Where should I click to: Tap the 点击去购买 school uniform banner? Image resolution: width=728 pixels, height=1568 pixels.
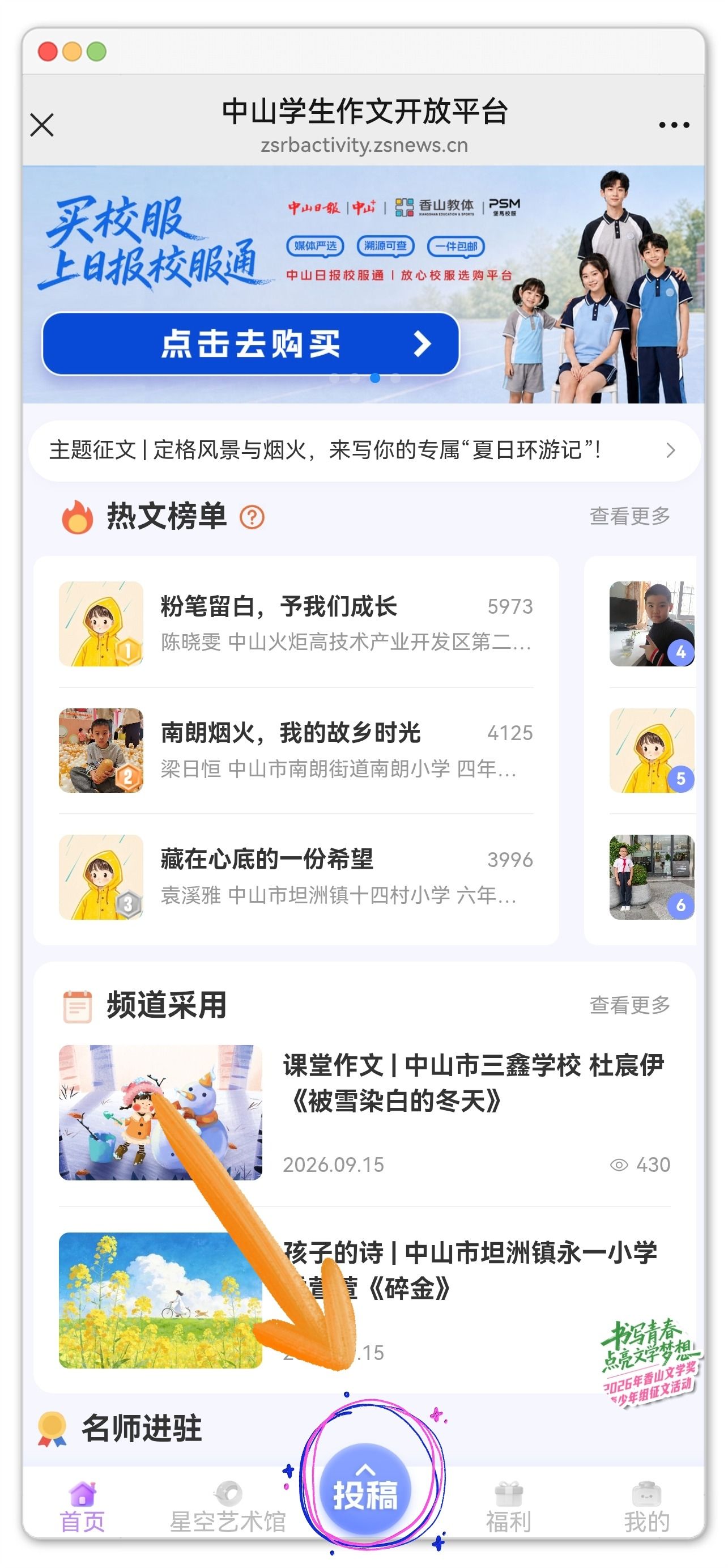(250, 344)
